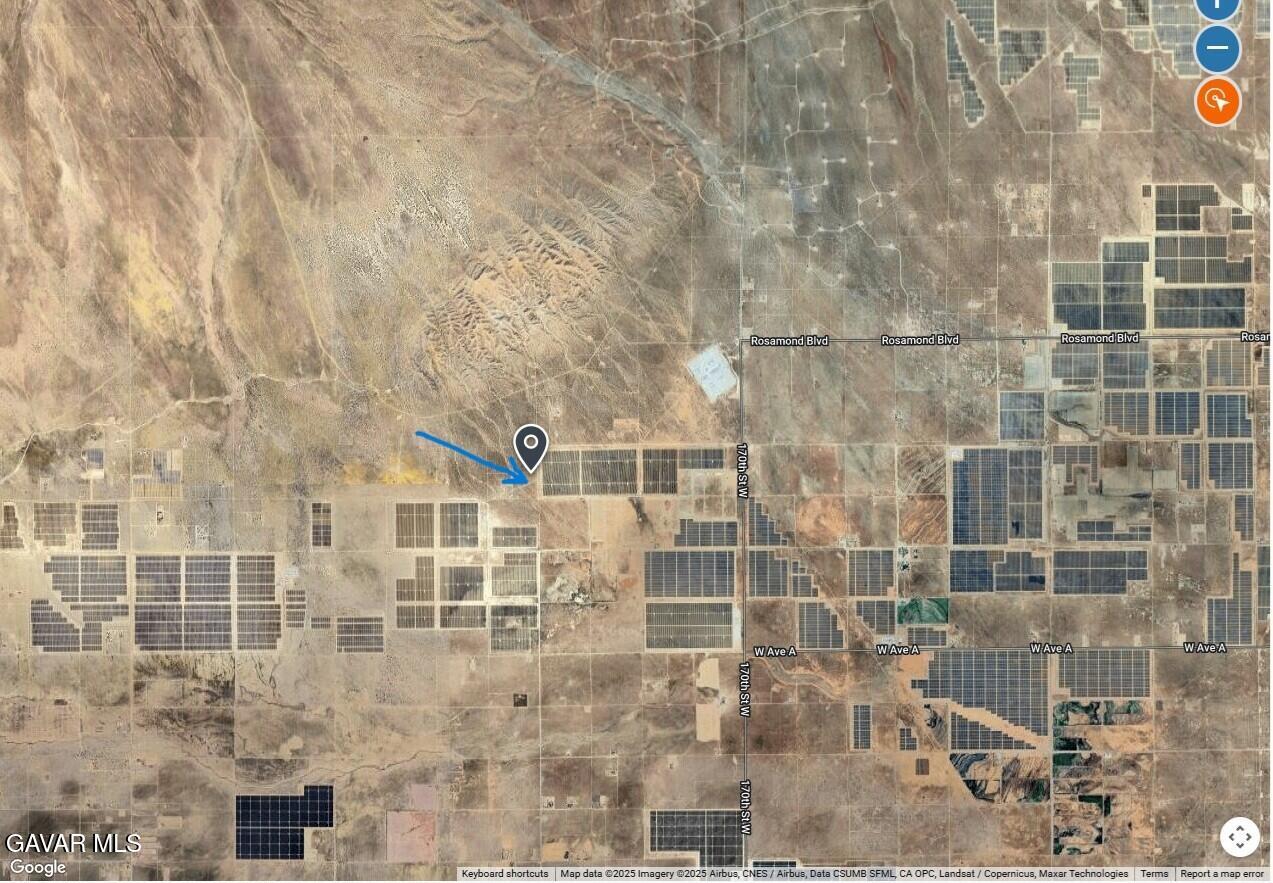
Task: Zoom out of the satellite map
Action: (1217, 49)
